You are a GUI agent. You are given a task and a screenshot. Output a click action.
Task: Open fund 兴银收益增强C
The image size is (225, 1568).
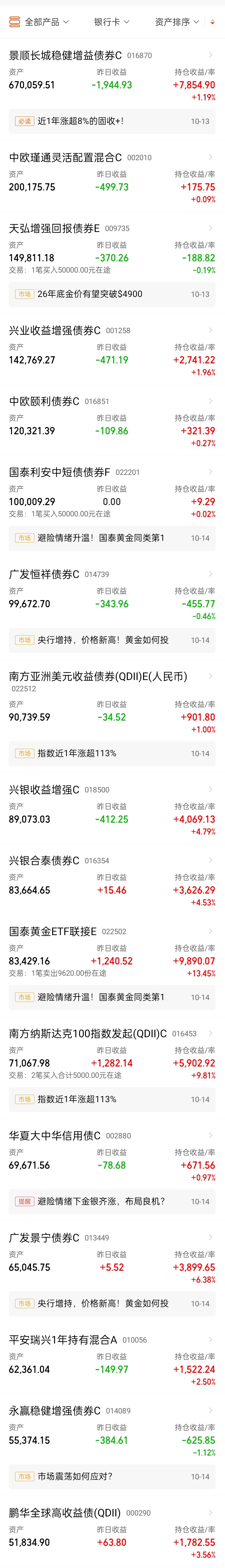(112, 810)
